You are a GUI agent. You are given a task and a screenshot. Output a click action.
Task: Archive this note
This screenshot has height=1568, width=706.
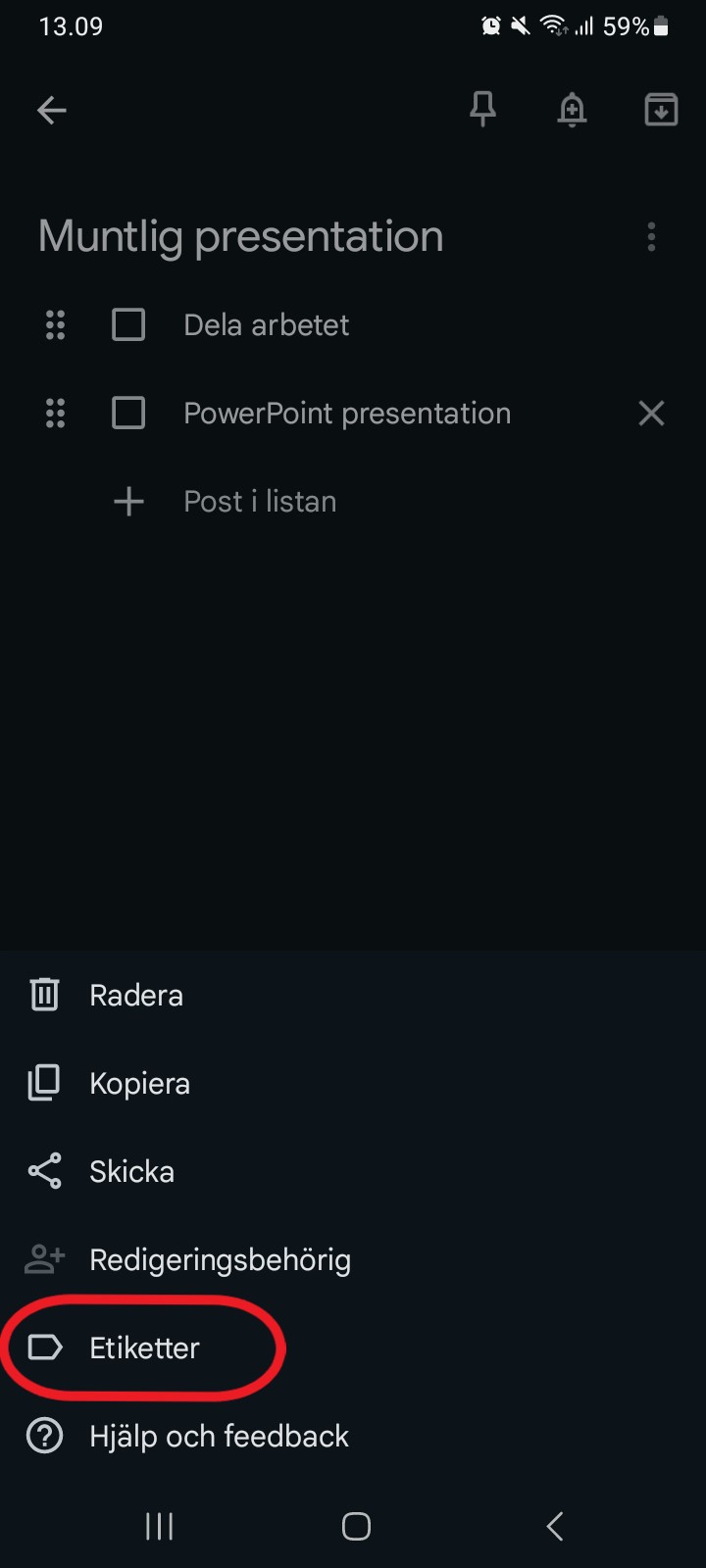tap(661, 110)
